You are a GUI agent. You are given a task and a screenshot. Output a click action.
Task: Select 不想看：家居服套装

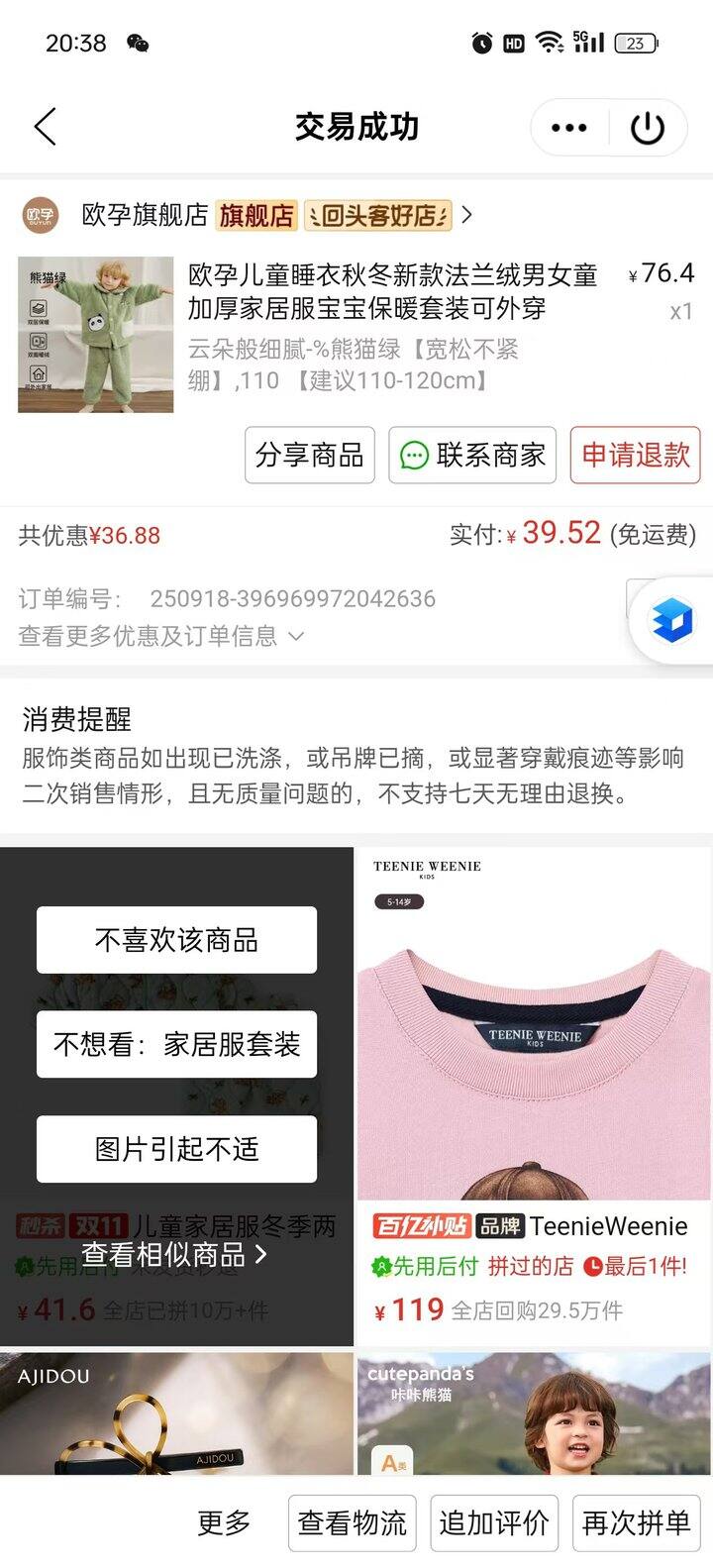(176, 1044)
